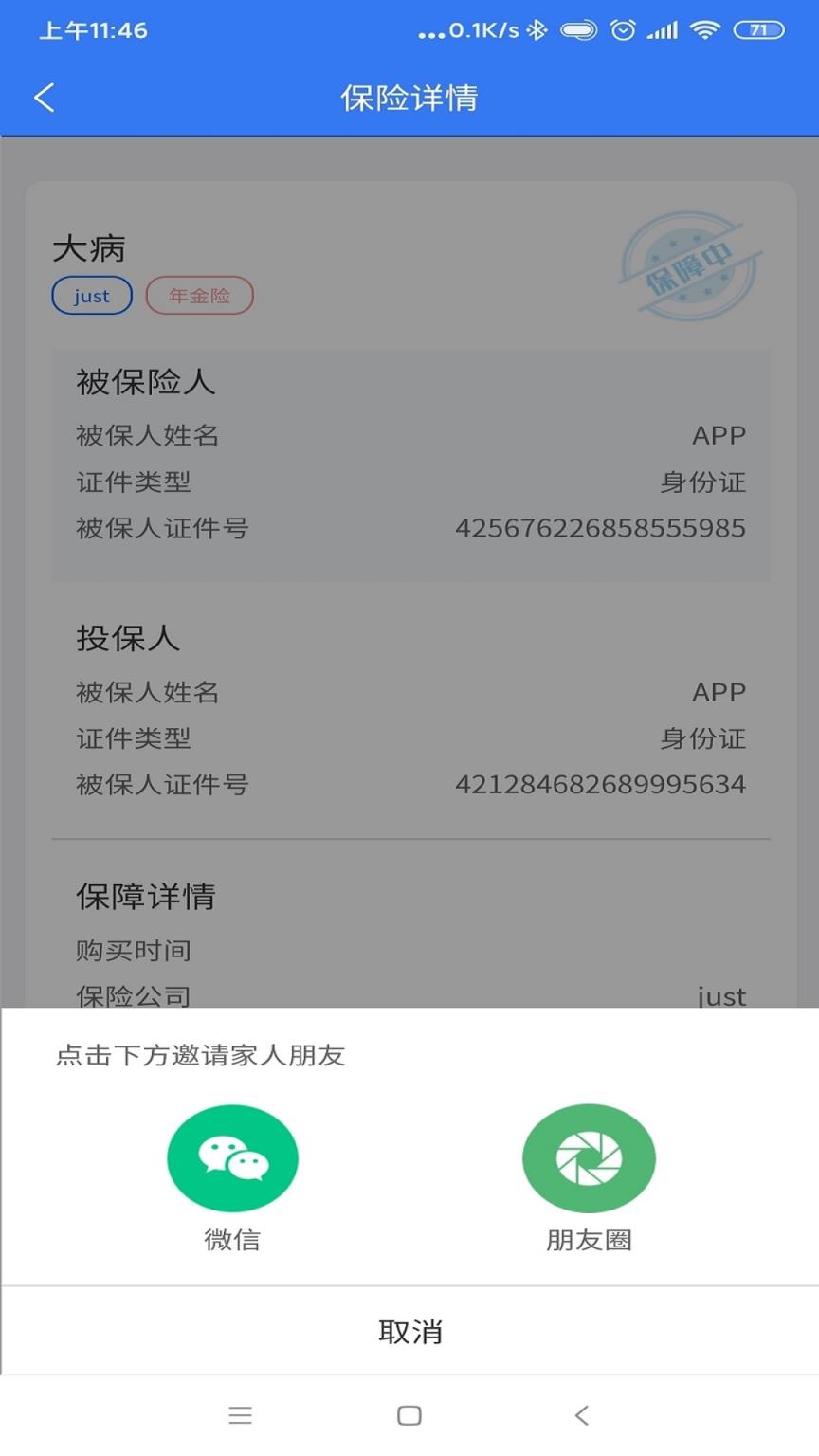The width and height of the screenshot is (819, 1456).
Task: Tap the alarm clock status bar icon
Action: coord(623,30)
